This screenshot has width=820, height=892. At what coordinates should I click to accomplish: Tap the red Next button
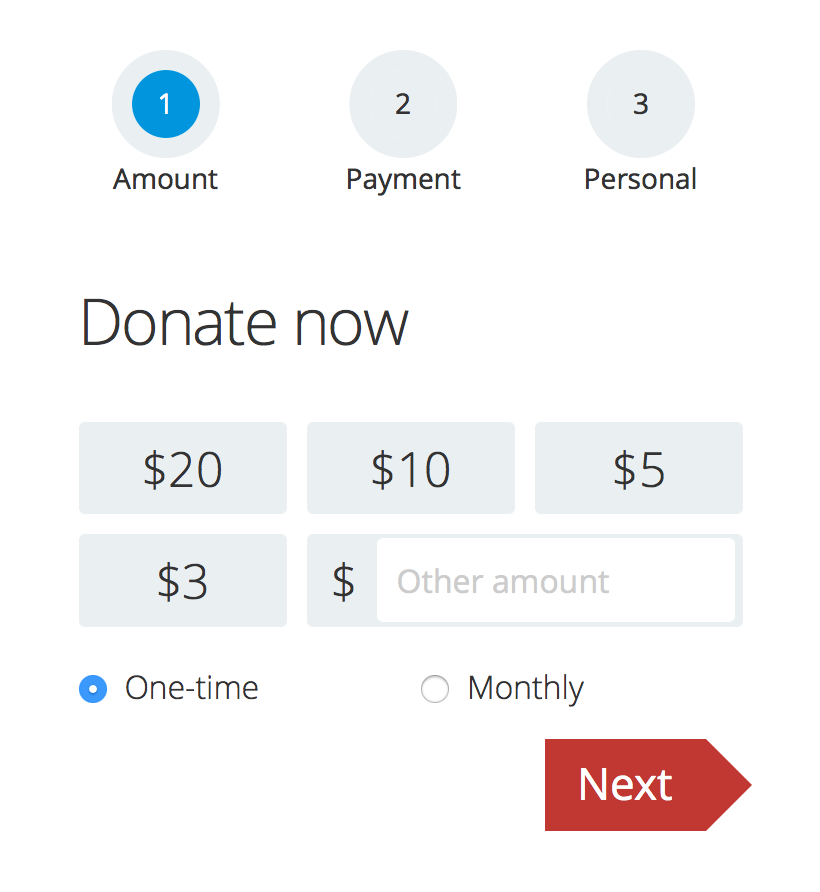click(635, 785)
